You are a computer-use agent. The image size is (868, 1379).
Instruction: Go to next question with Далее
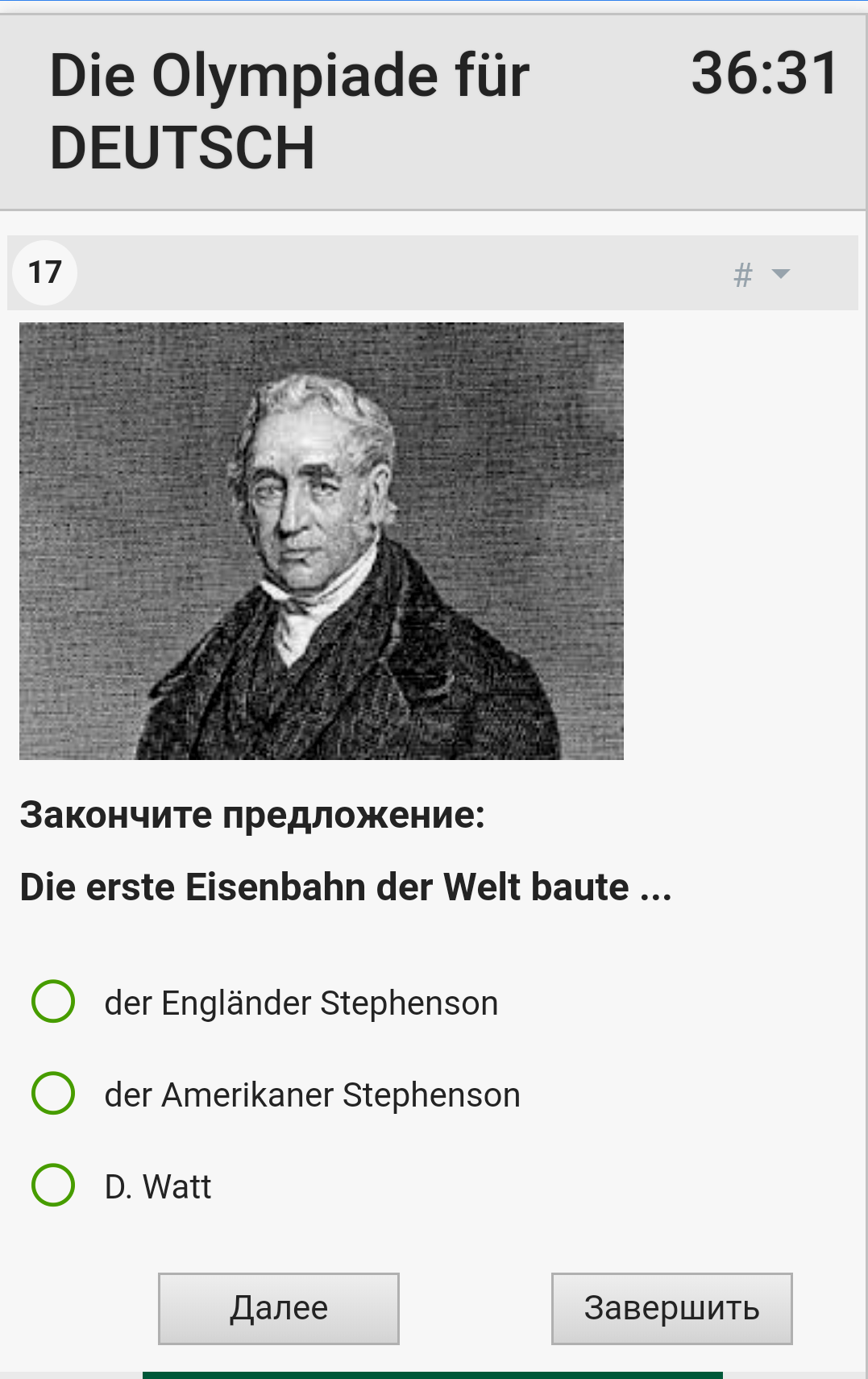[279, 1308]
